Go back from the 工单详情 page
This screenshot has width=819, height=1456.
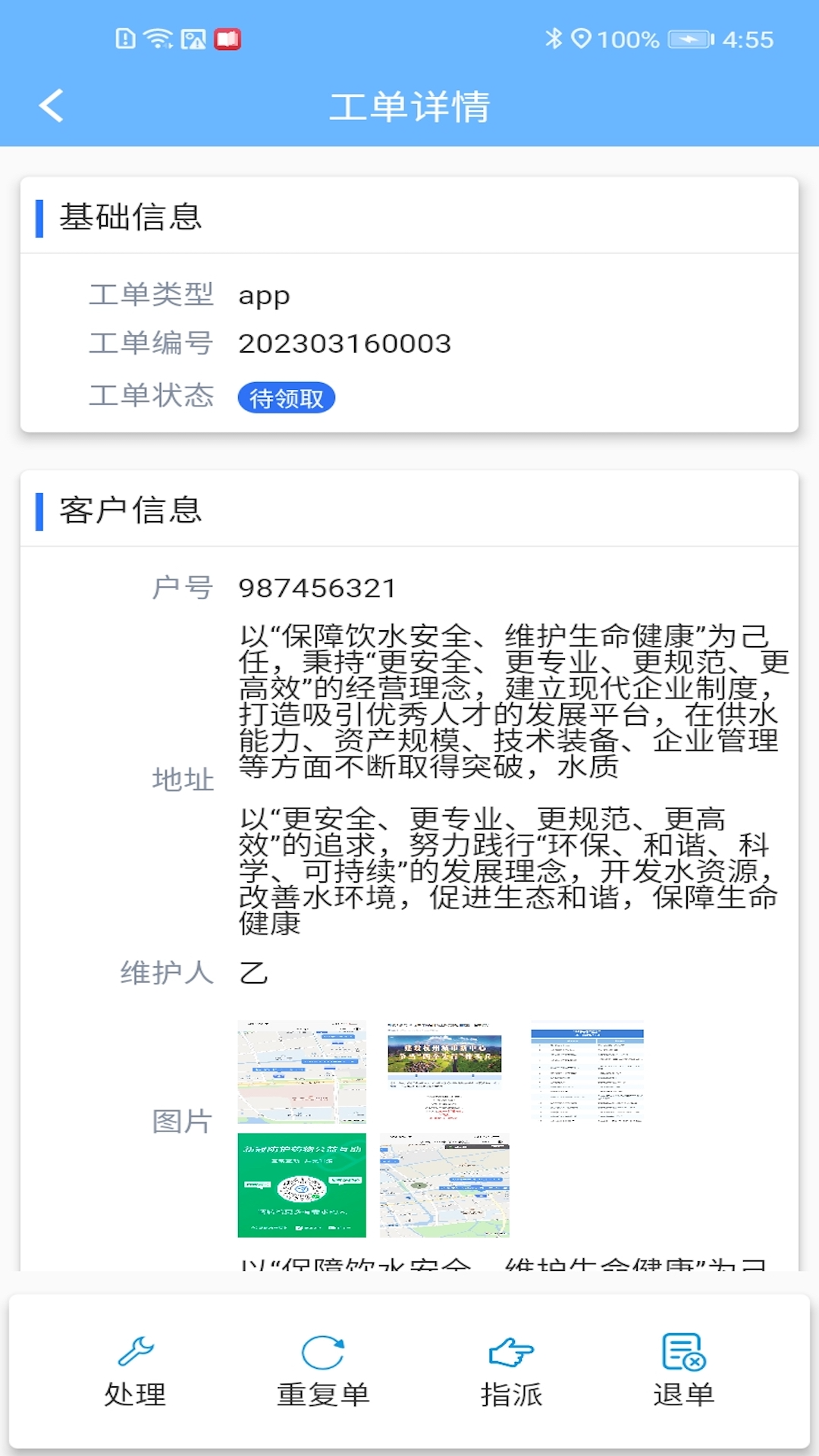52,105
